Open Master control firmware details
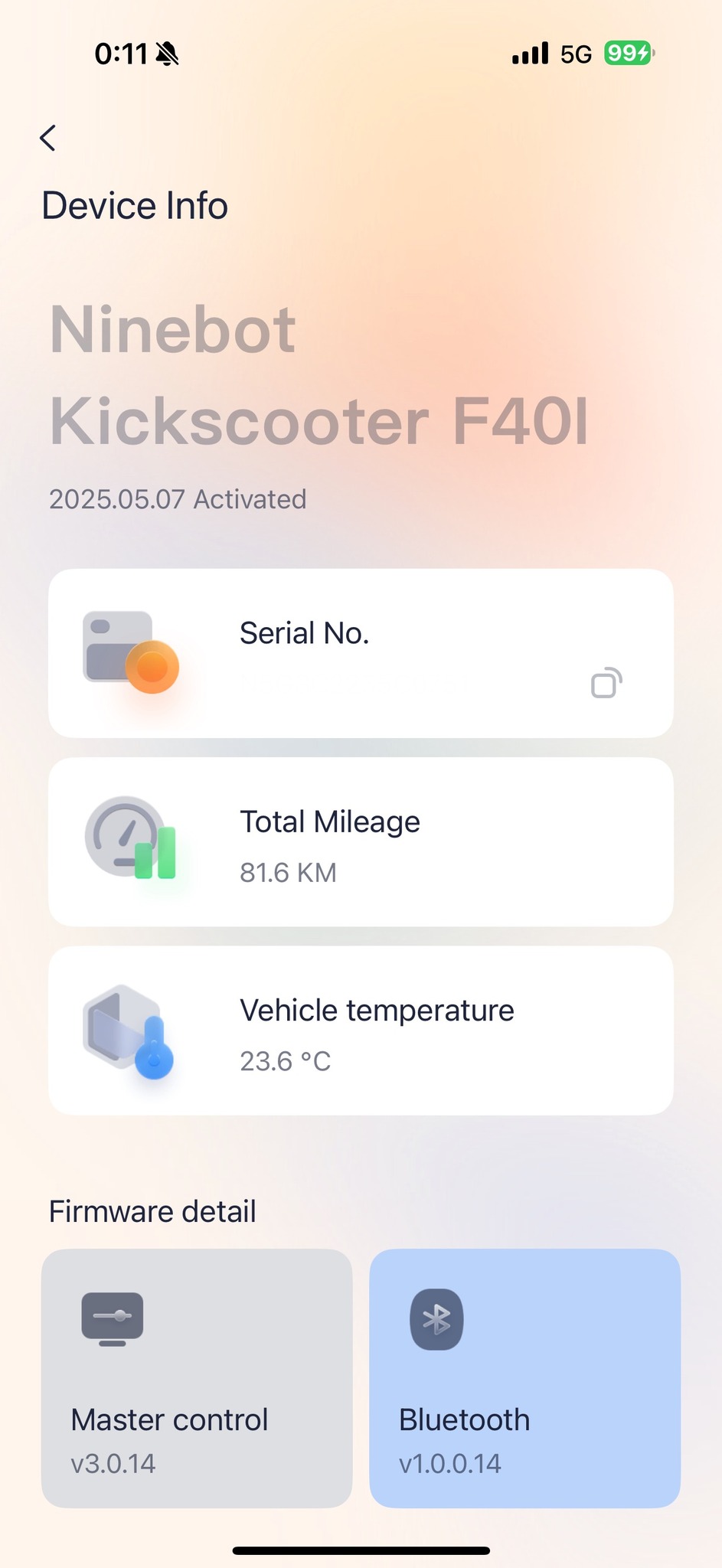The image size is (722, 1568). tap(197, 1378)
